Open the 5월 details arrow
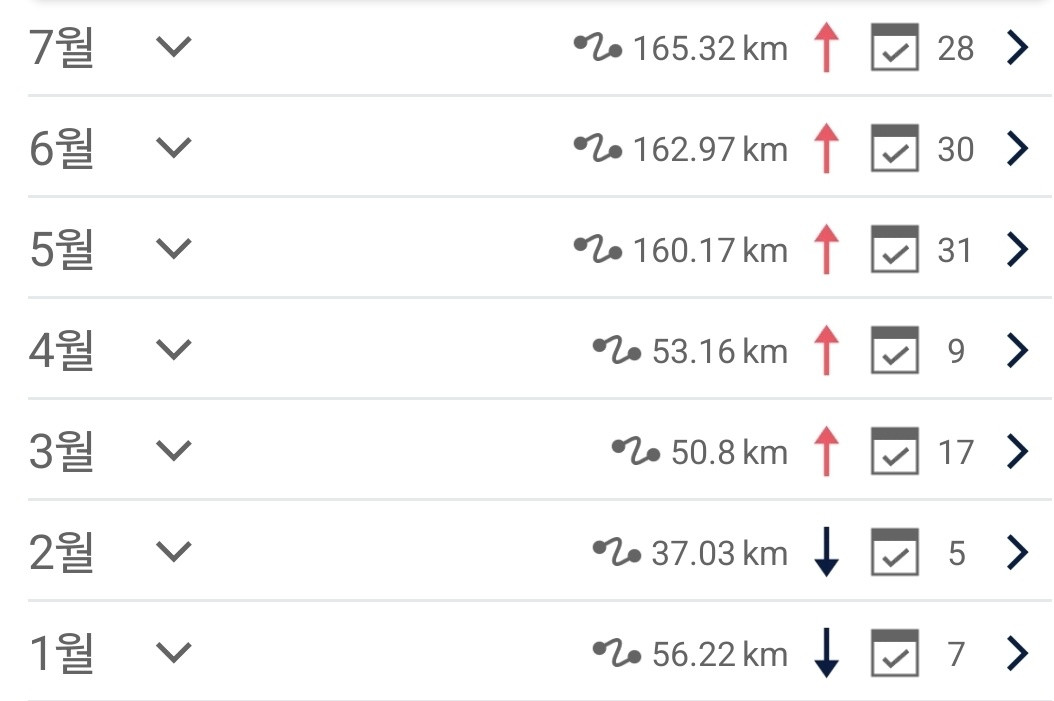This screenshot has height=701, width=1054. point(1017,249)
